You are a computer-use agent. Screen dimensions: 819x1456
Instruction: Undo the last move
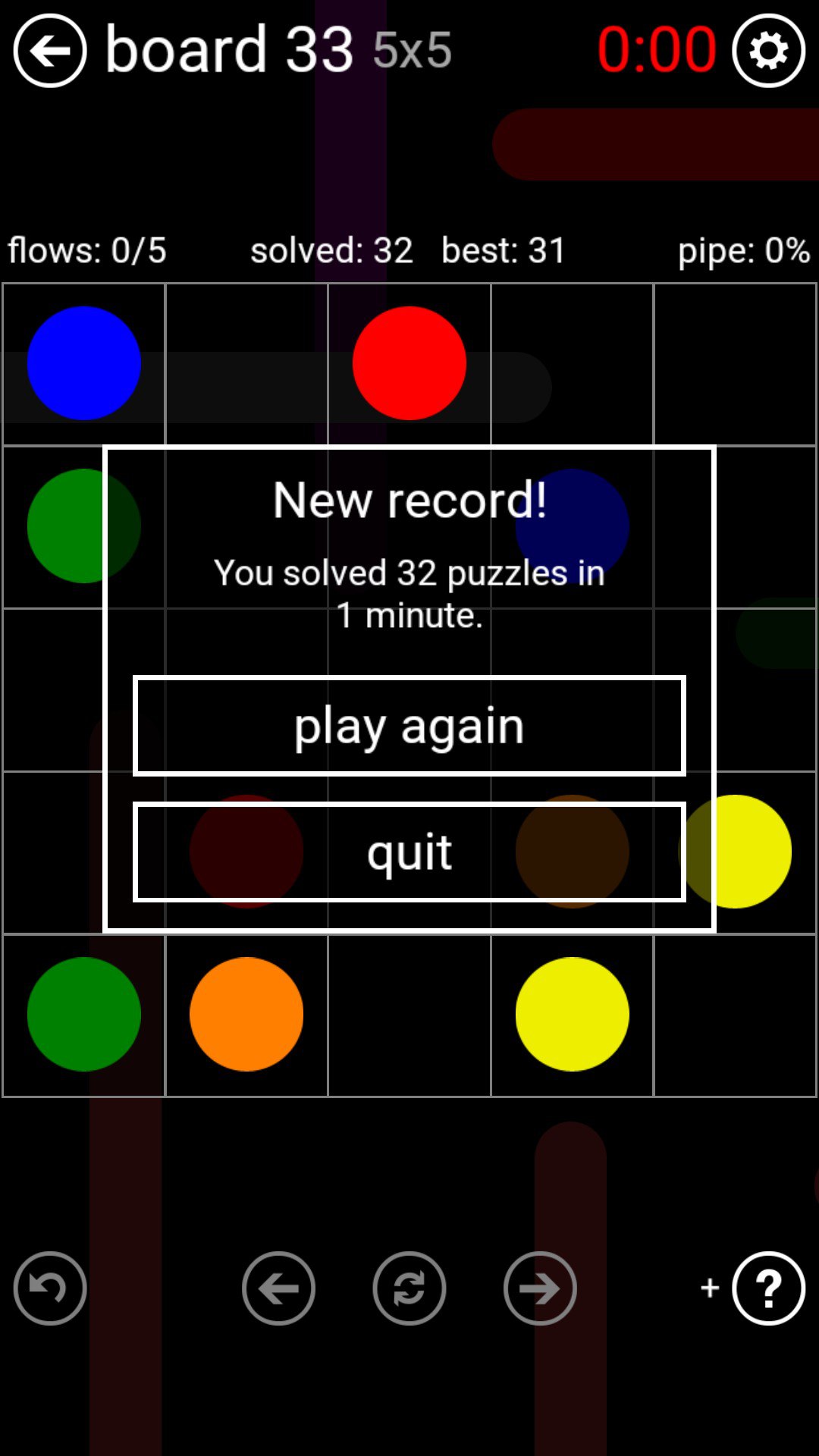click(x=50, y=1288)
